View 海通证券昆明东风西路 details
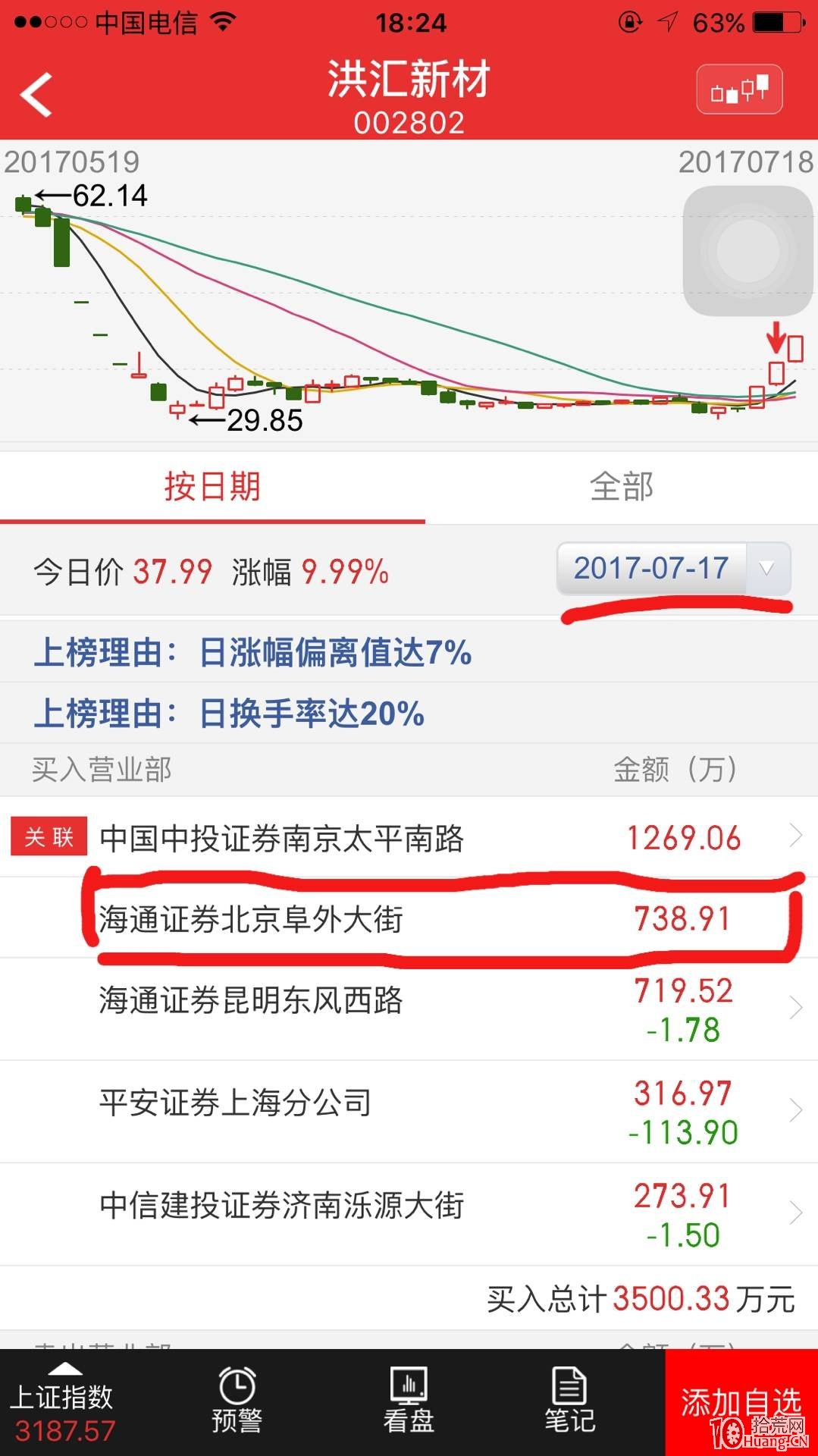The width and height of the screenshot is (818, 1456). click(x=409, y=1008)
